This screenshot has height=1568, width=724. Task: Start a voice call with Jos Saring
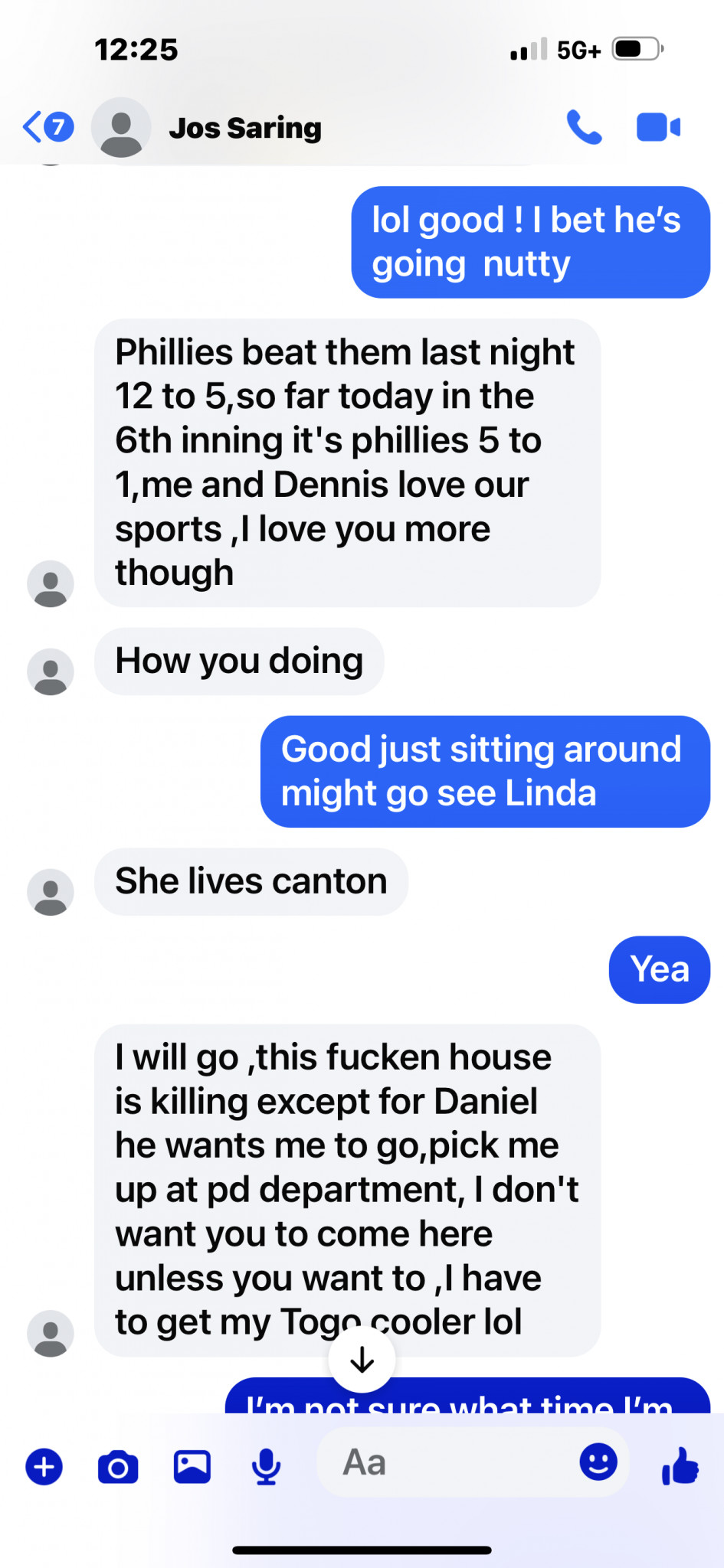584,127
